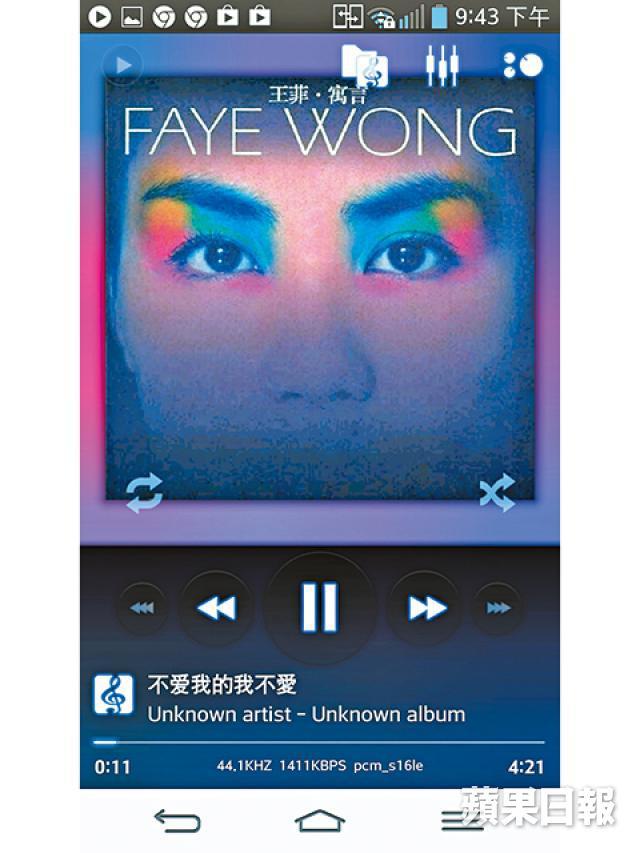
Task: Toggle repeat mode
Action: [x=145, y=493]
